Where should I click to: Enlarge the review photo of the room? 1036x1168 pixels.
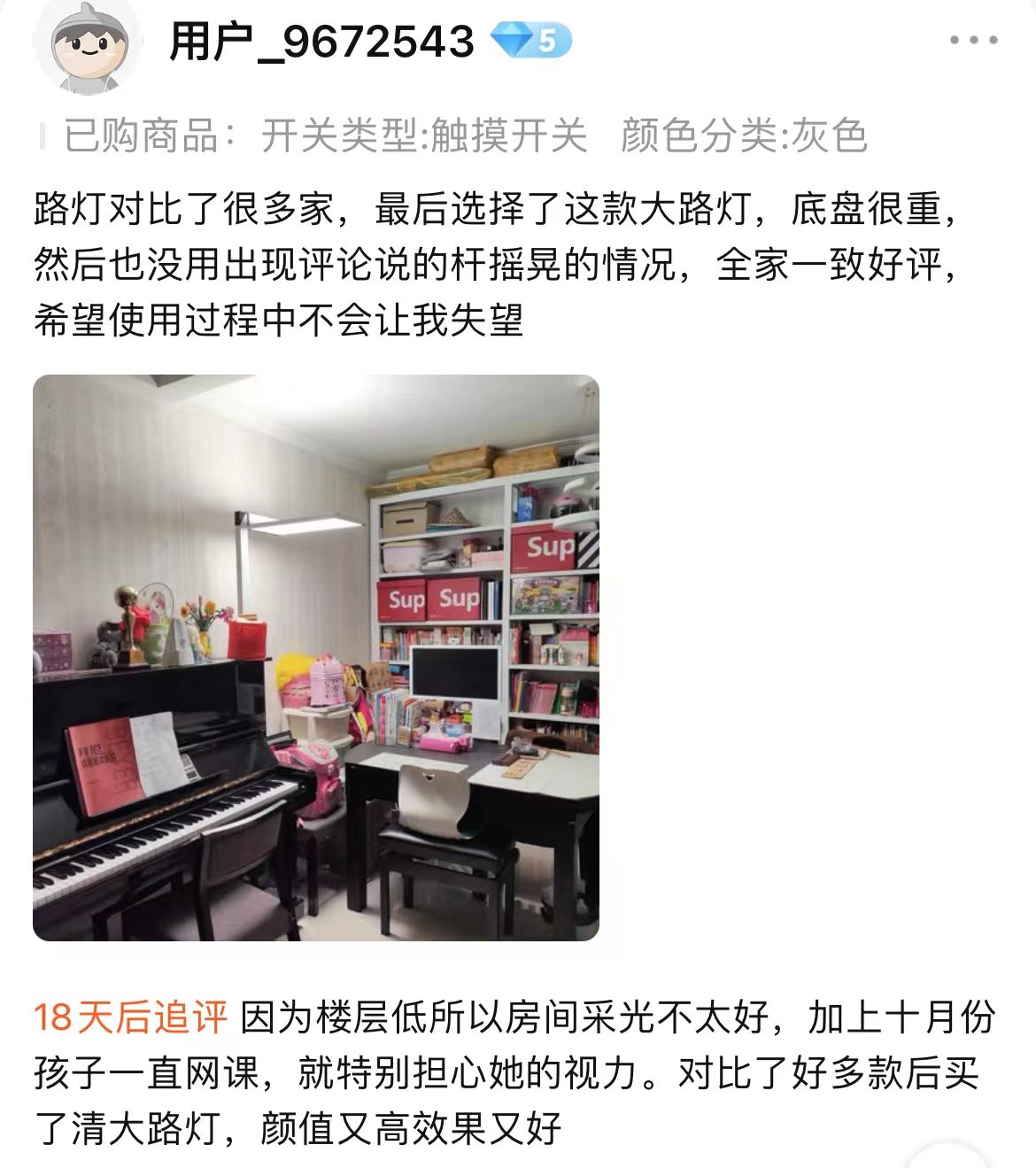(316, 657)
